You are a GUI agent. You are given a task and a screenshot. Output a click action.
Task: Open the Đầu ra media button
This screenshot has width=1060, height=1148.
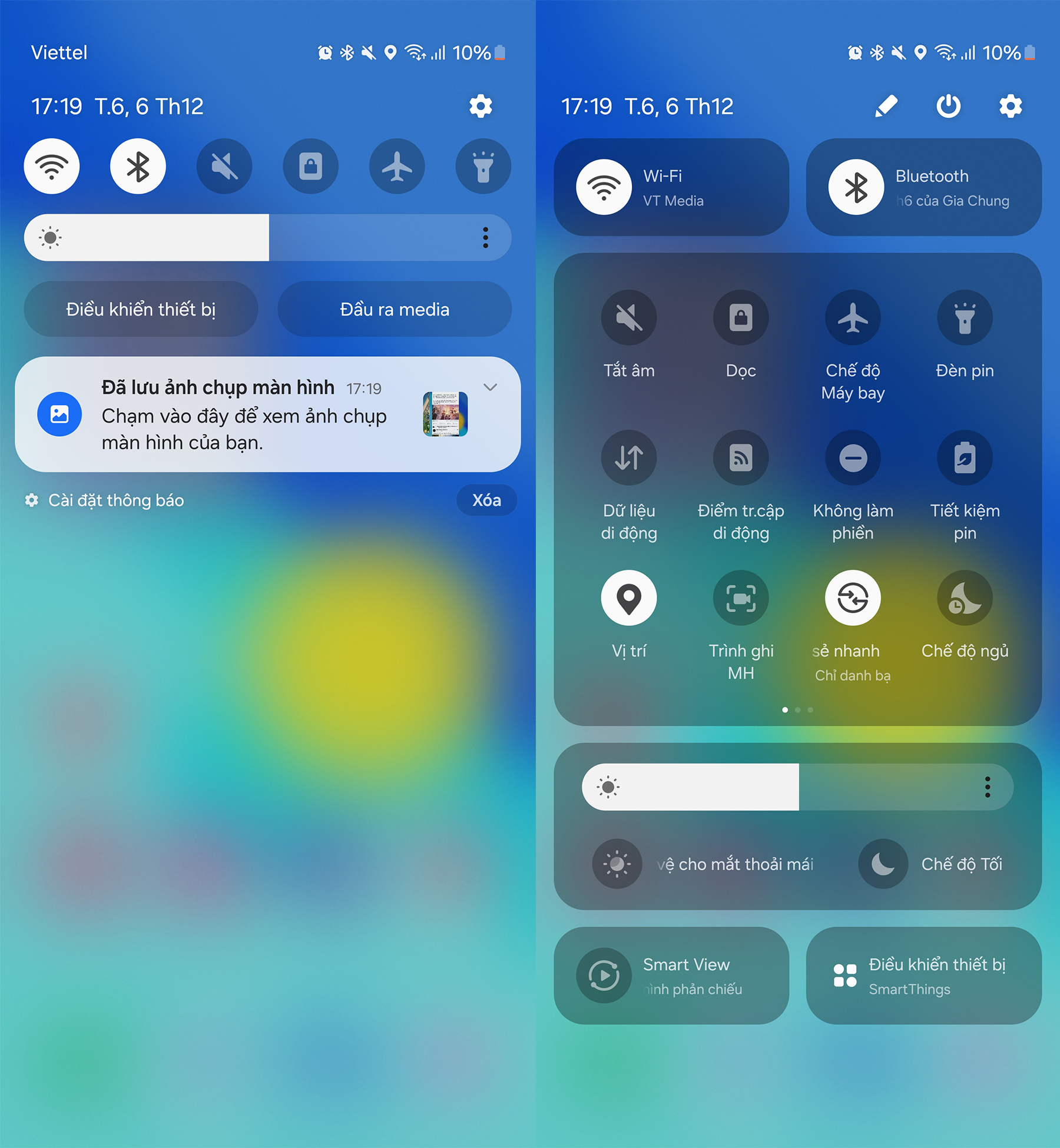(394, 309)
